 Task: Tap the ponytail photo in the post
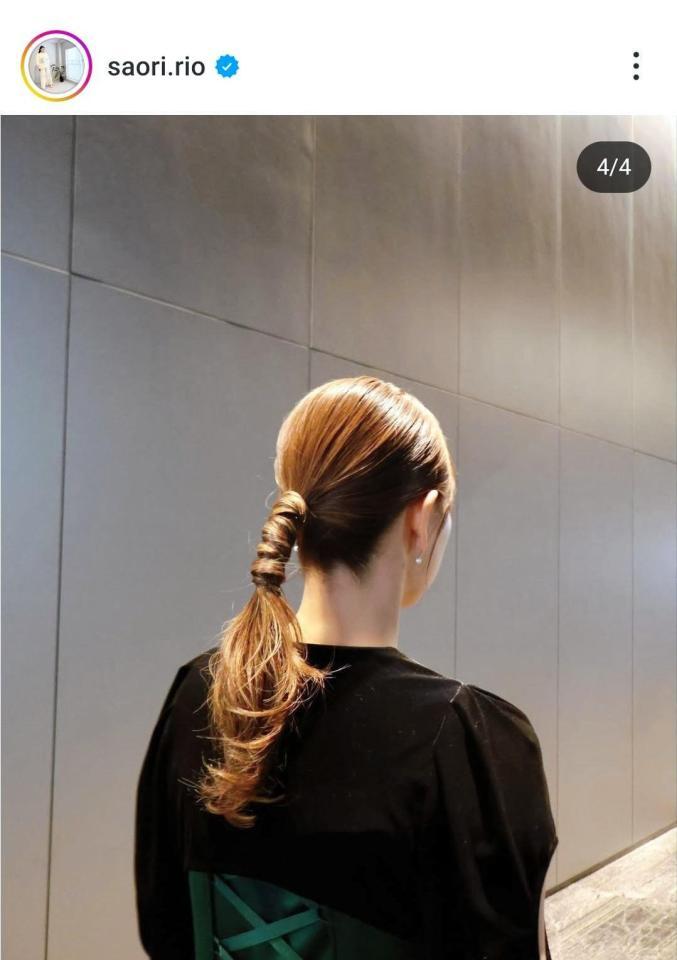[338, 540]
